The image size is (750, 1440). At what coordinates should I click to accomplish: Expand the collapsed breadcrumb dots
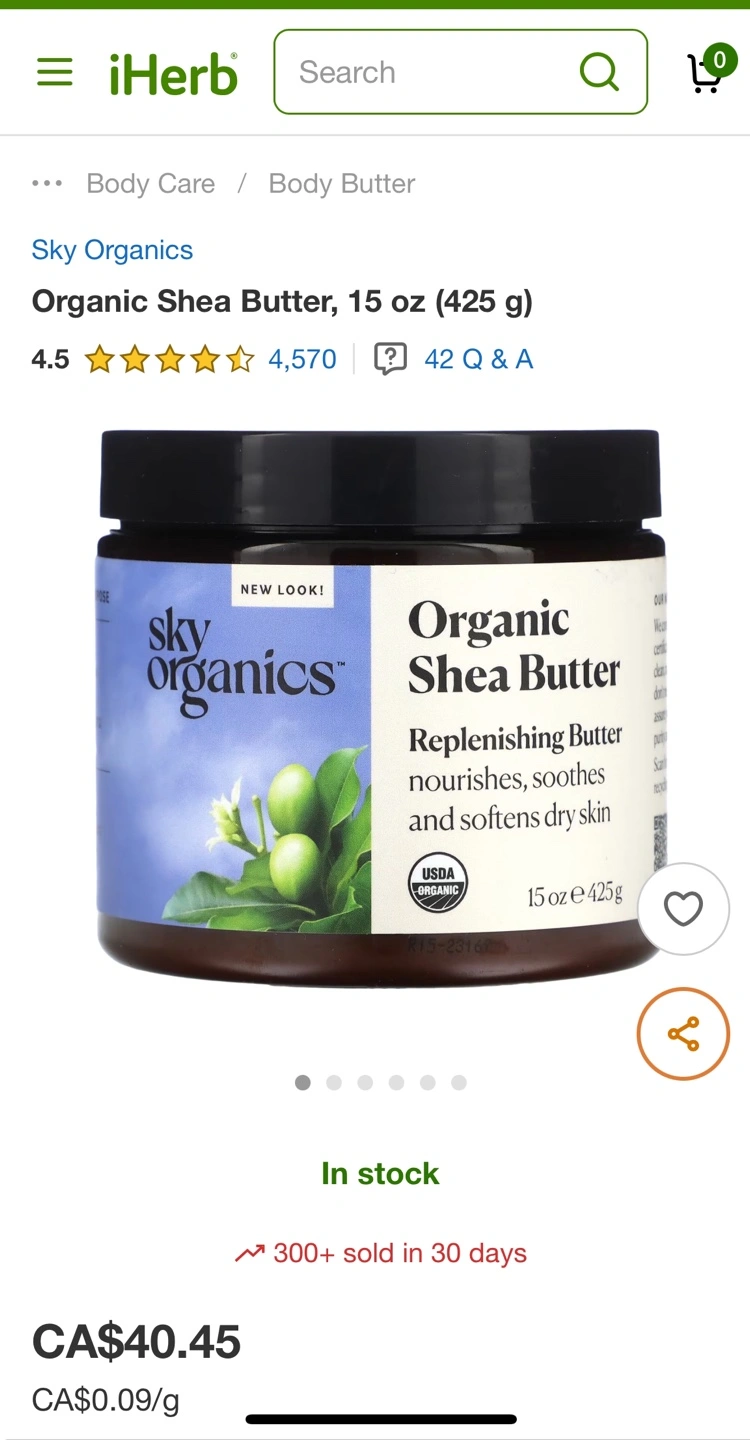click(x=47, y=183)
